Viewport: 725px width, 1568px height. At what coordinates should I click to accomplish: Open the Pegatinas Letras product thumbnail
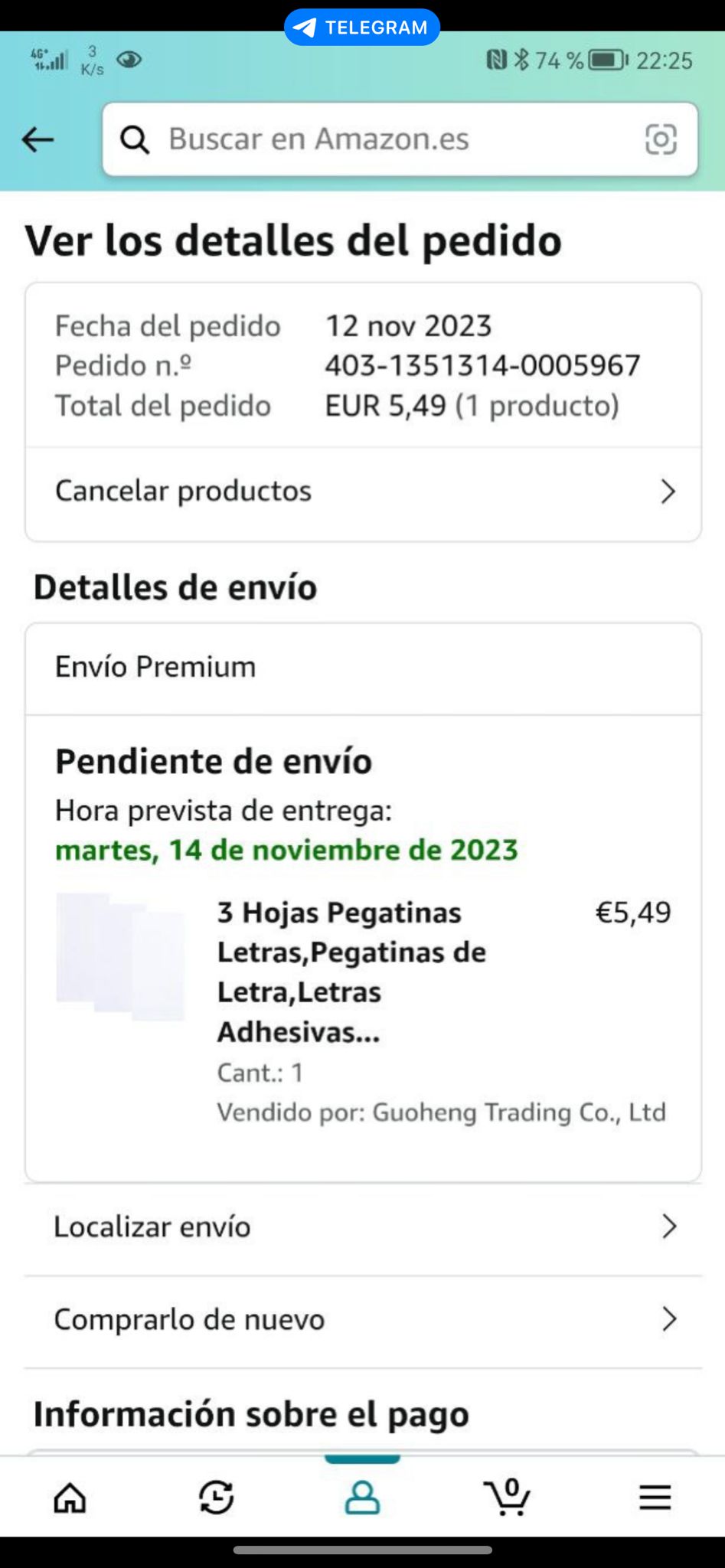pos(120,957)
